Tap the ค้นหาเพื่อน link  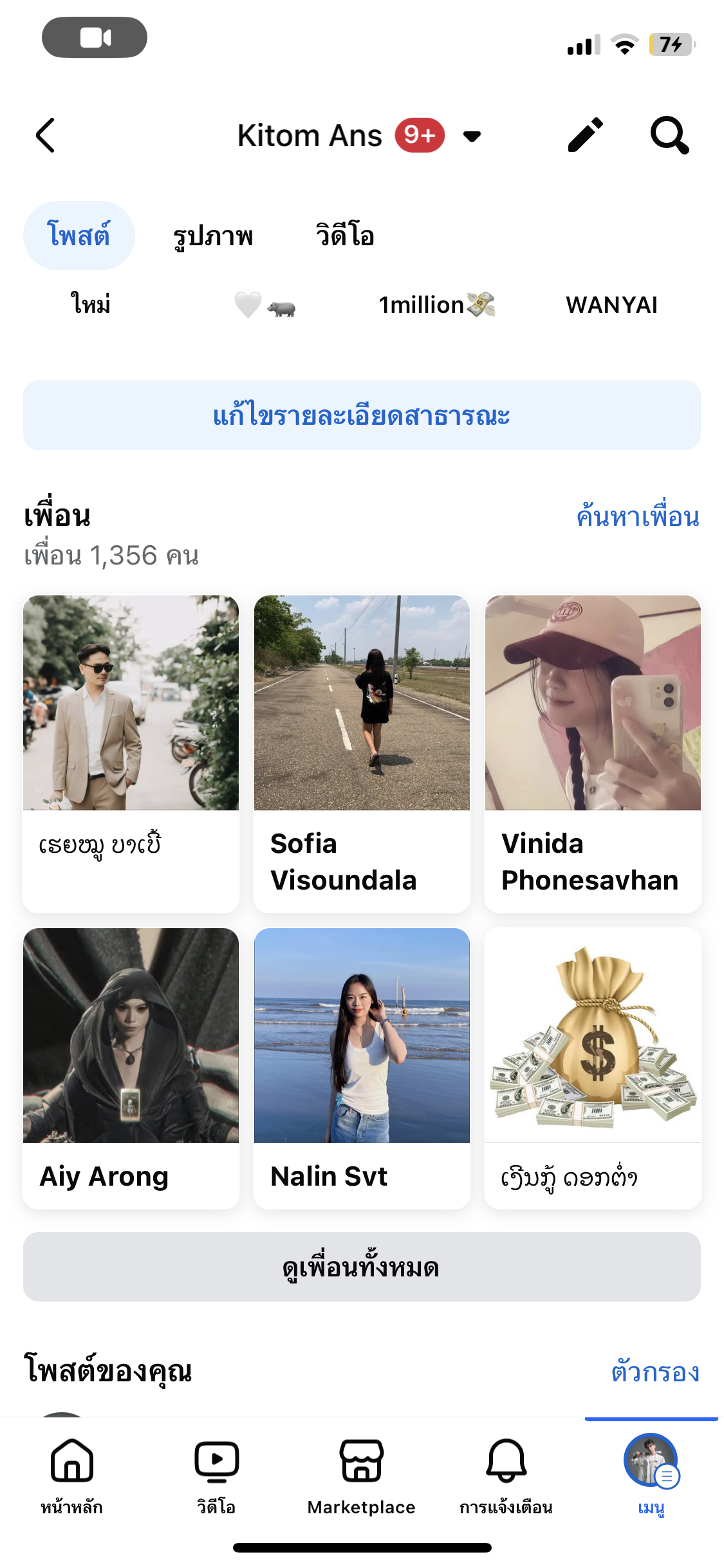click(637, 517)
